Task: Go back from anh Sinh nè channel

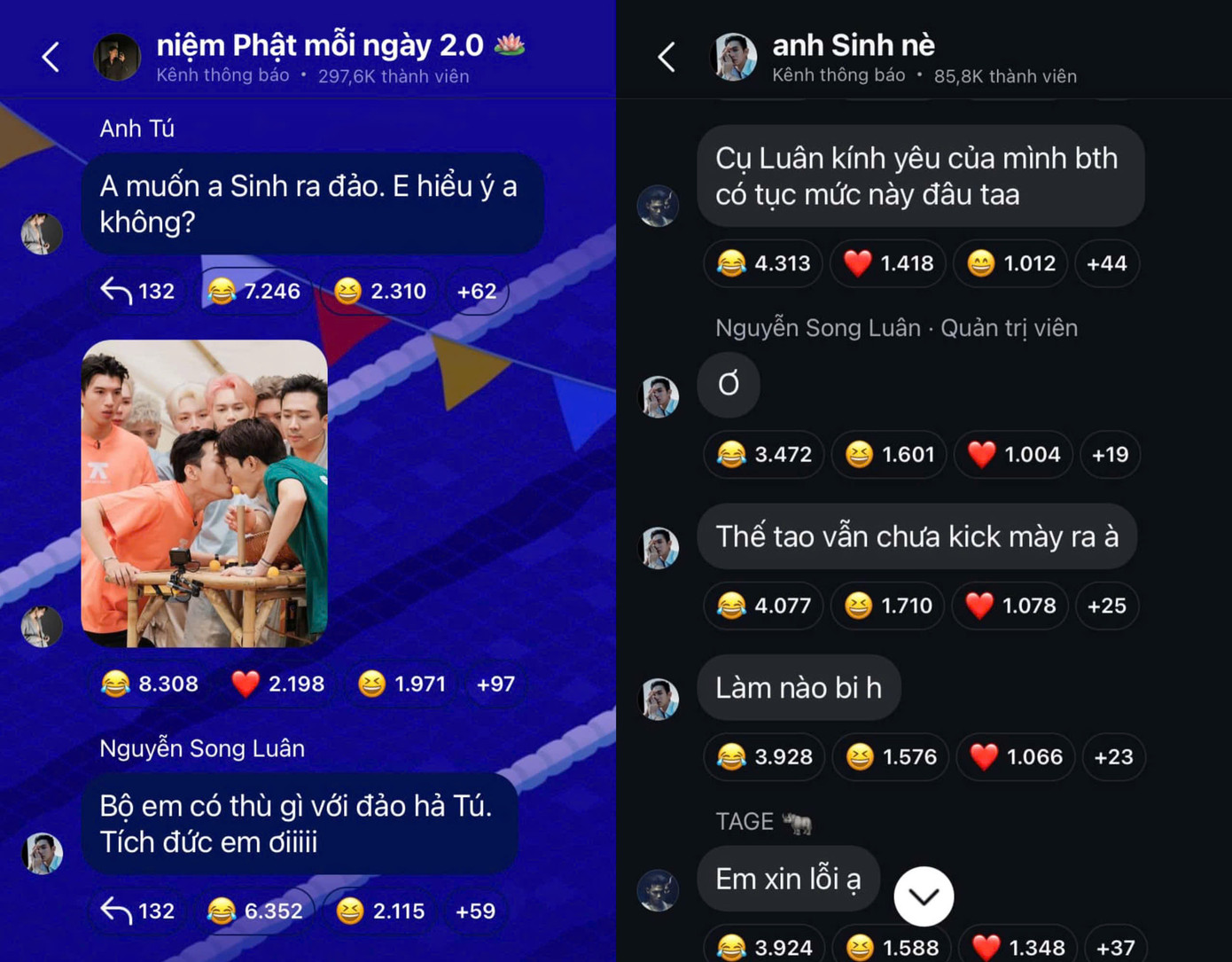Action: [667, 58]
